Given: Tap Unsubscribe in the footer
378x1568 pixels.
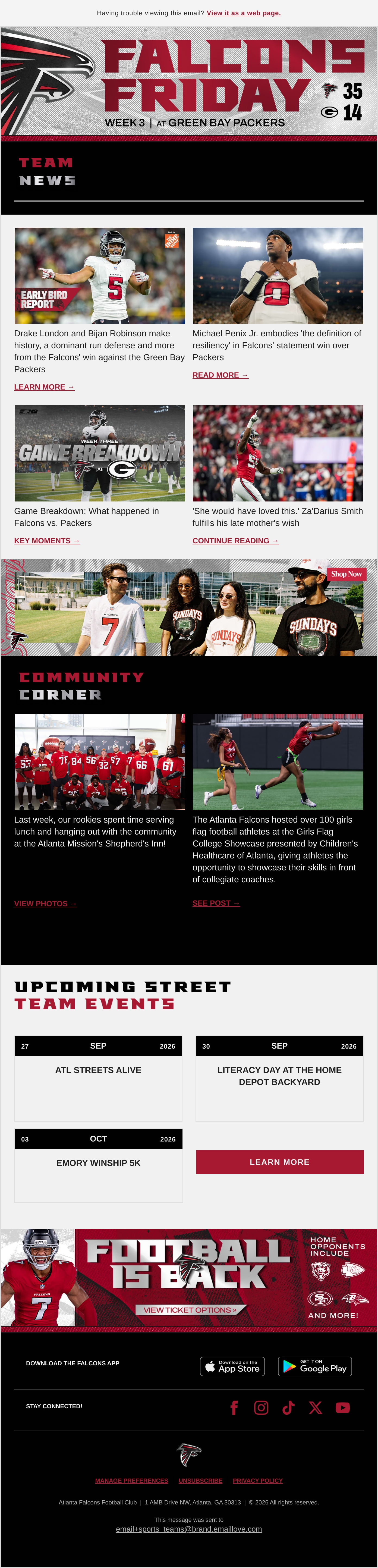Looking at the screenshot, I should [200, 1480].
